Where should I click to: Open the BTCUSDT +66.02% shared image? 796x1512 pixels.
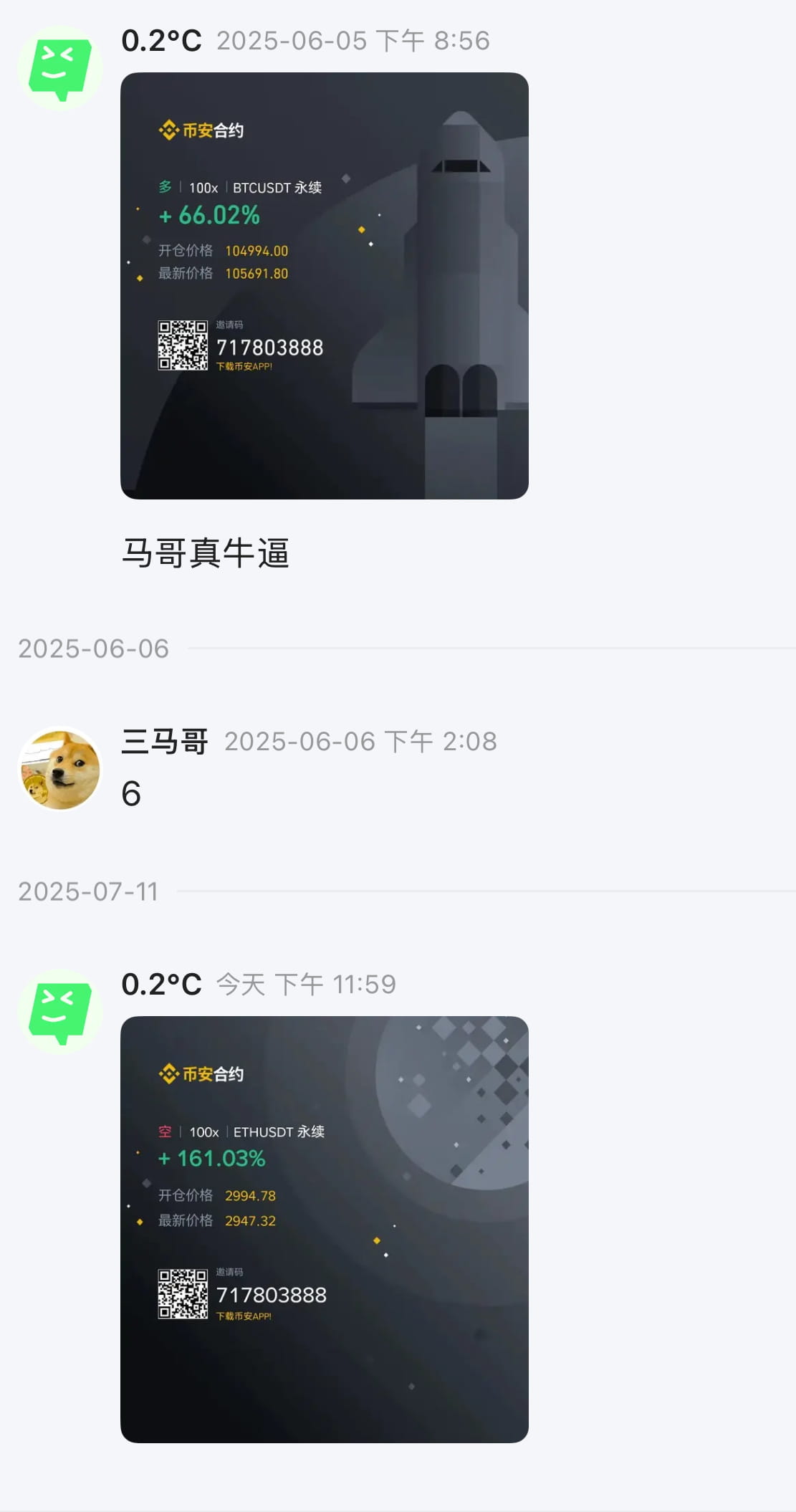(324, 285)
